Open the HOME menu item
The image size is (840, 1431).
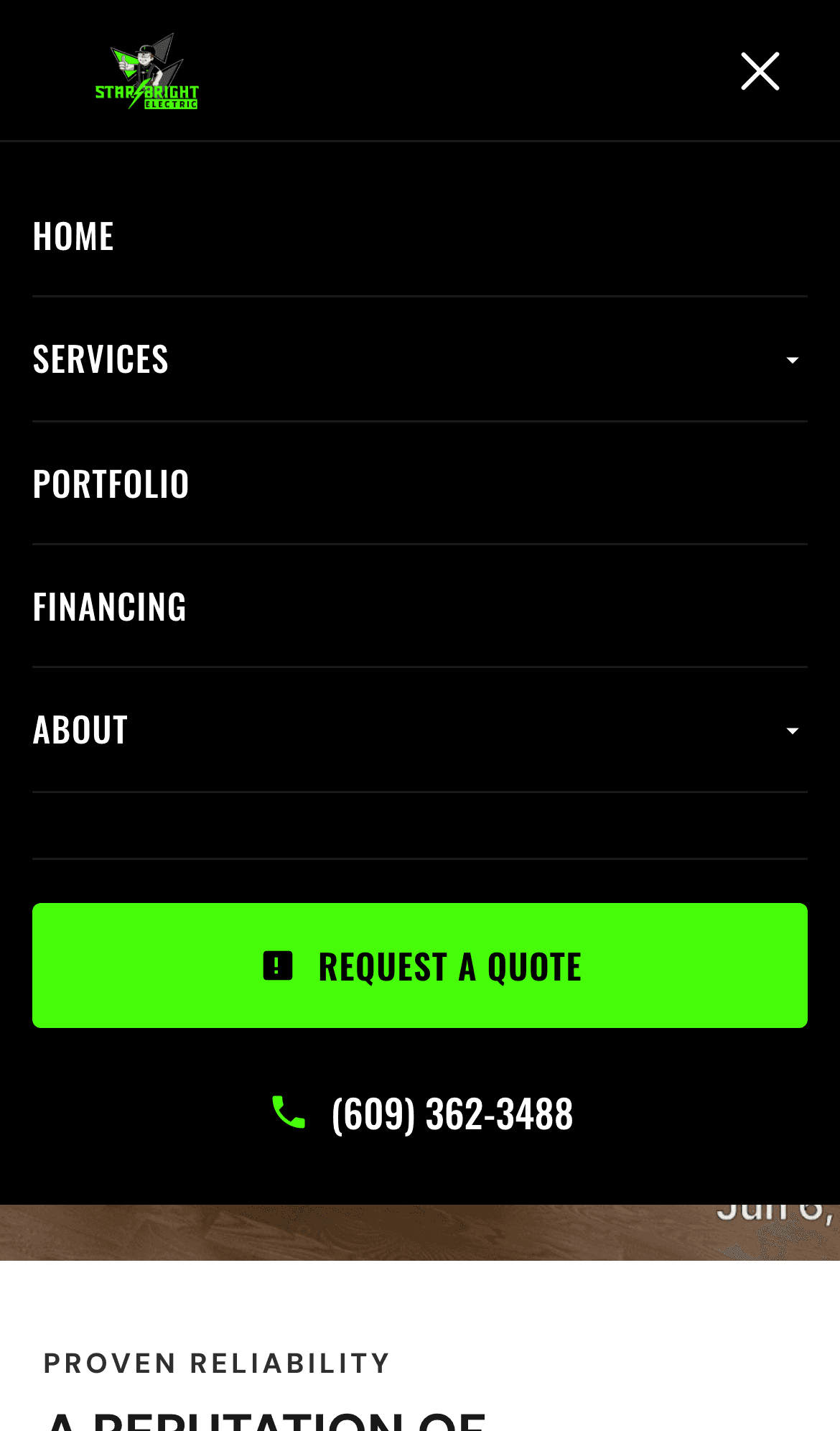point(73,235)
